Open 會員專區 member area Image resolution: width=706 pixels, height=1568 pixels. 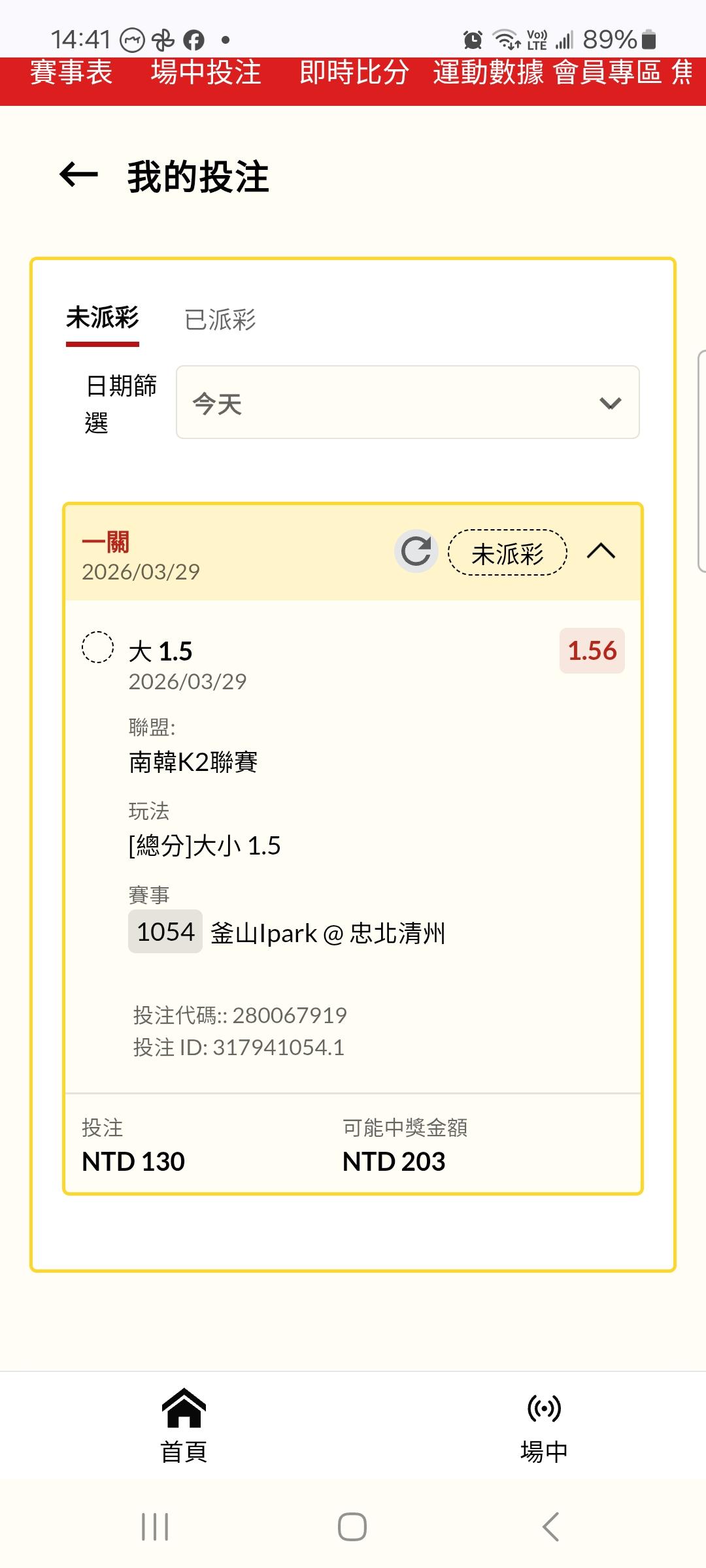607,73
